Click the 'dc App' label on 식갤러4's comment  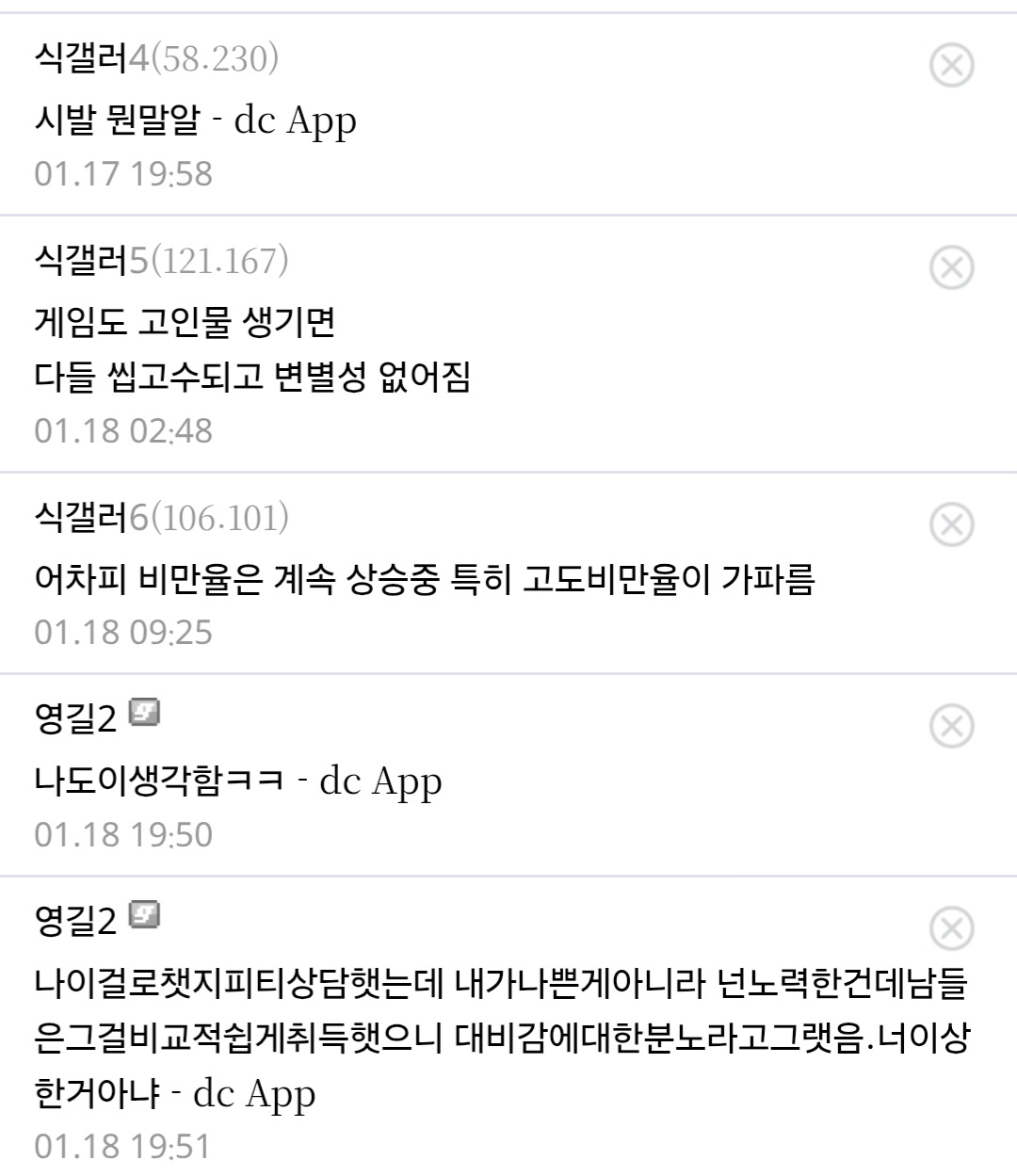click(x=297, y=121)
